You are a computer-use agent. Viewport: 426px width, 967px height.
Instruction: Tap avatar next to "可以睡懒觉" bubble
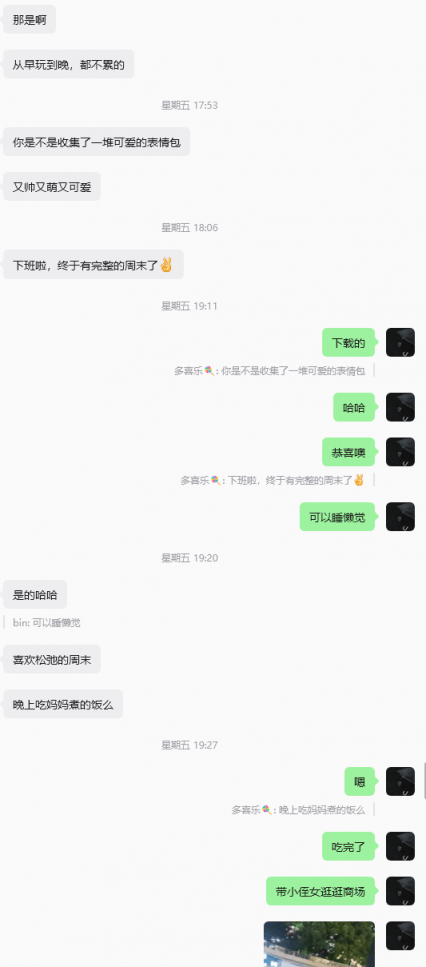point(400,517)
